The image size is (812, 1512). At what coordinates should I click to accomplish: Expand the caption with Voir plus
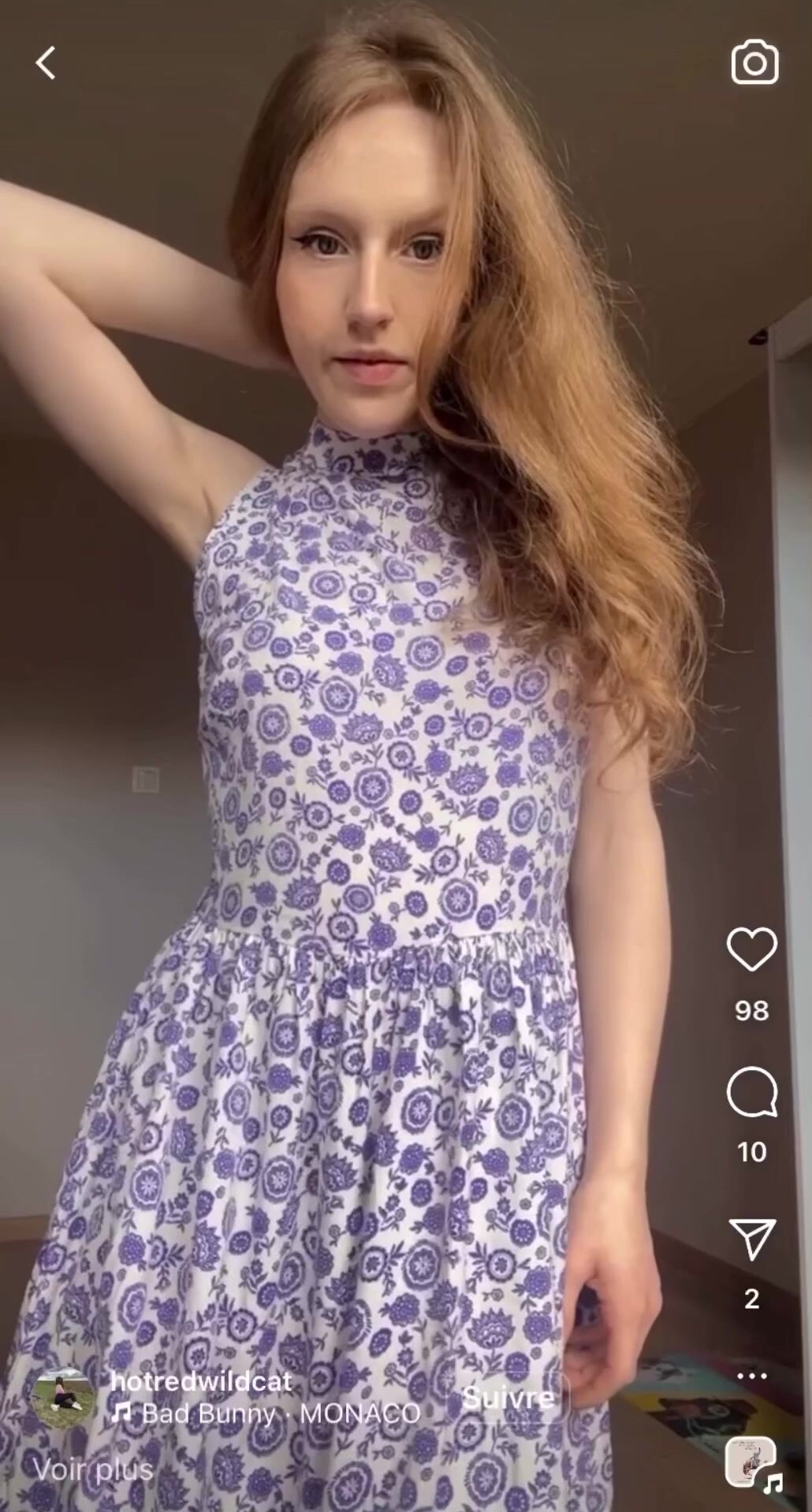pos(93,1469)
